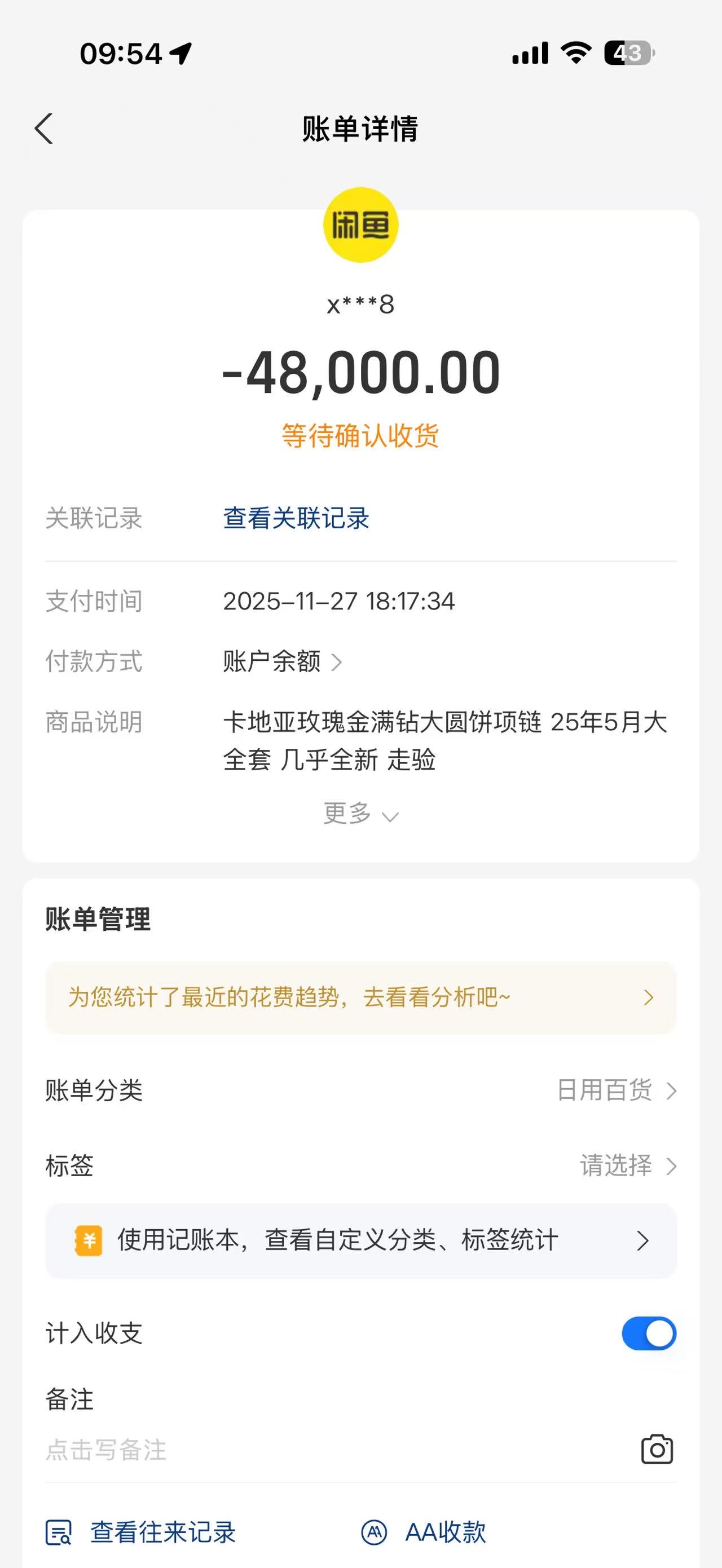Open the spending trend analysis banner
This screenshot has width=722, height=1568.
point(360,997)
